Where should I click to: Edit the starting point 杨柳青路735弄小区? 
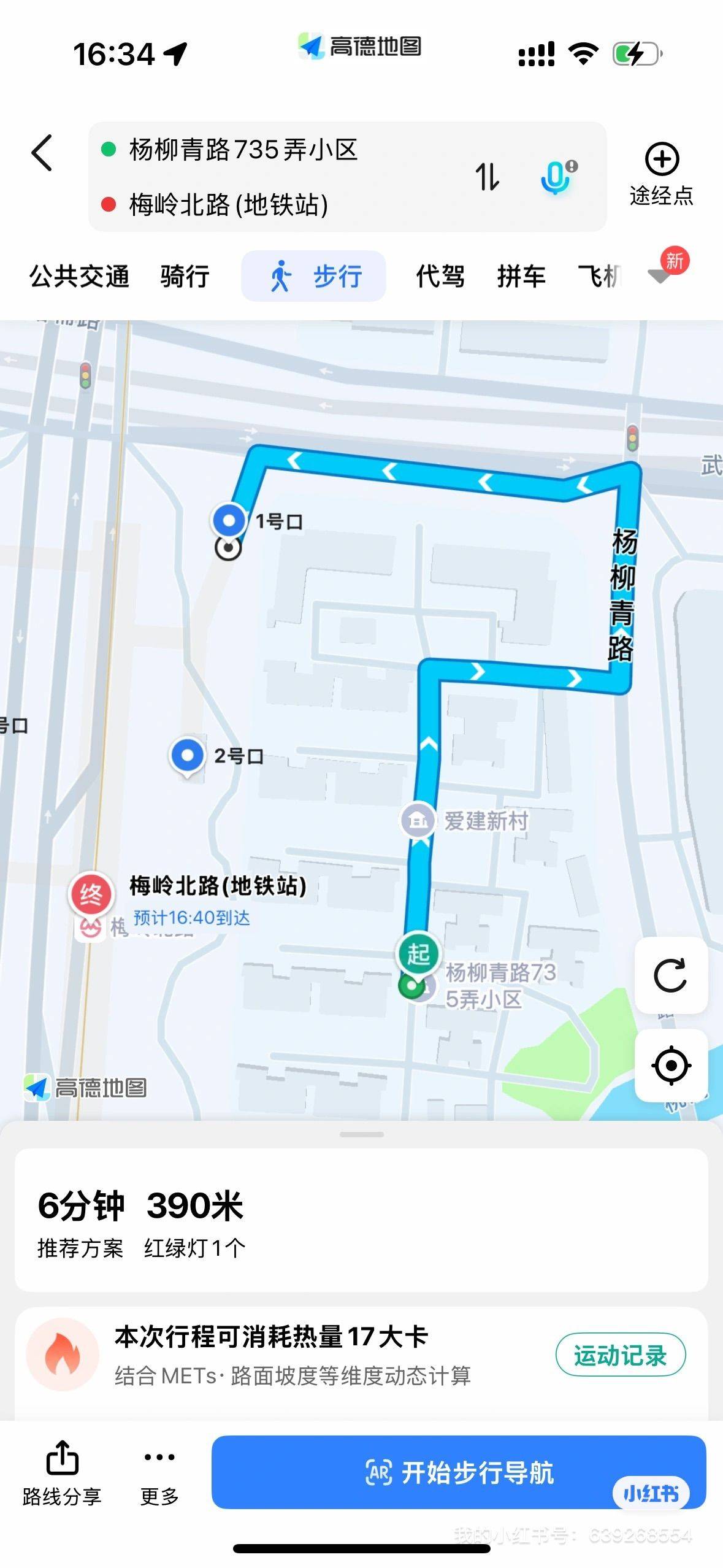pyautogui.click(x=243, y=150)
